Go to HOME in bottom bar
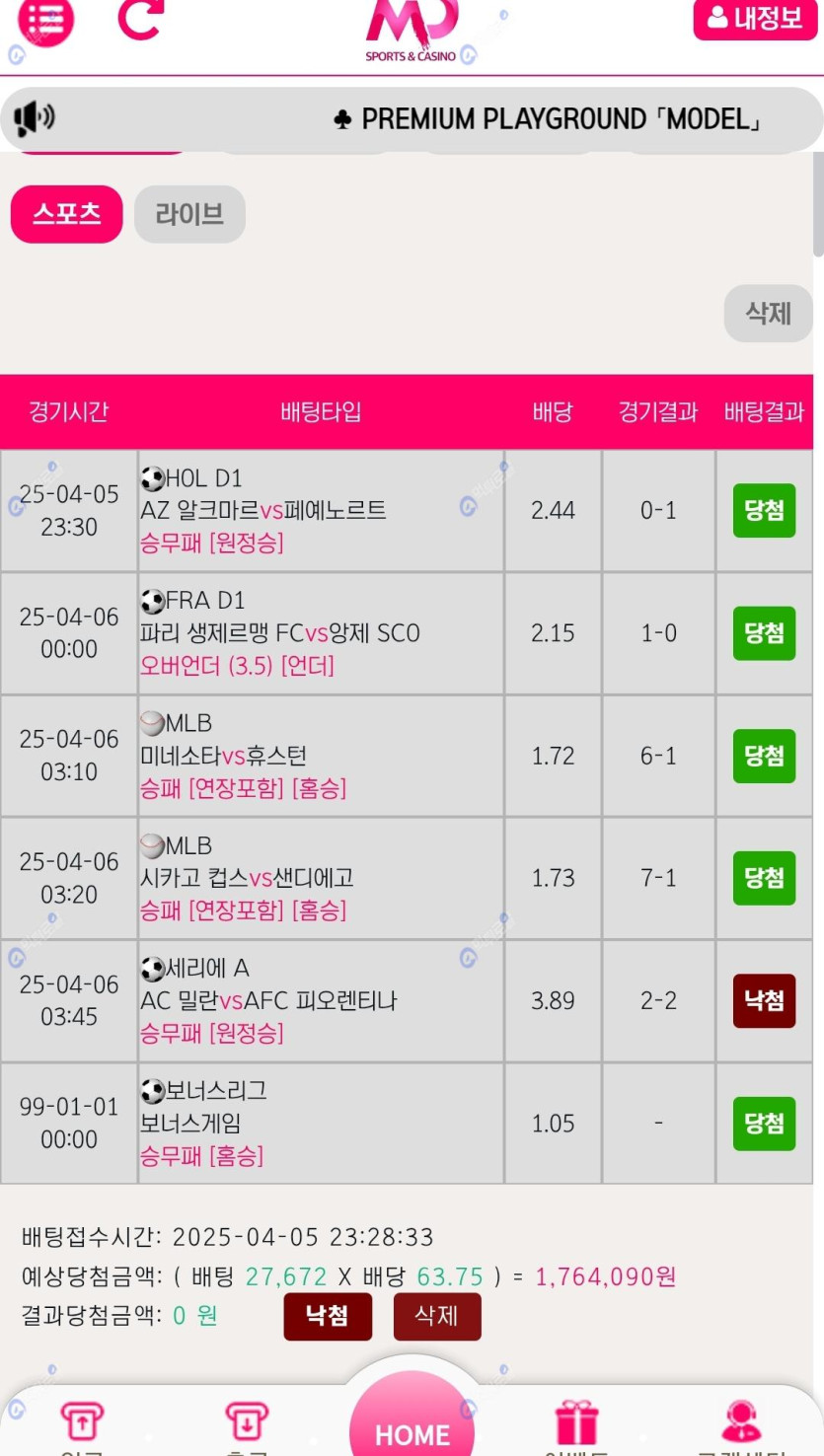The image size is (824, 1456). tap(412, 1420)
